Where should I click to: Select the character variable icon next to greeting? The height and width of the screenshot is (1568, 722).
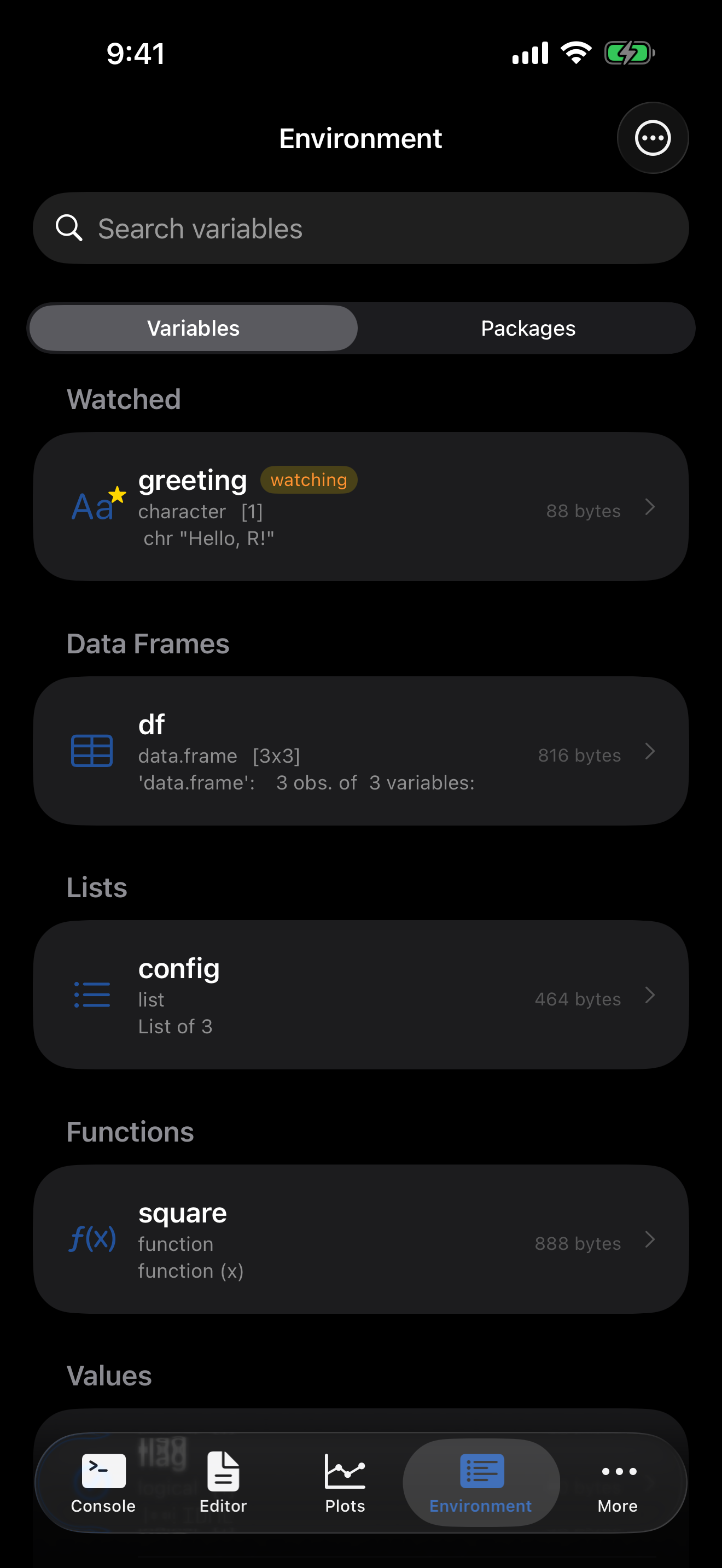92,506
